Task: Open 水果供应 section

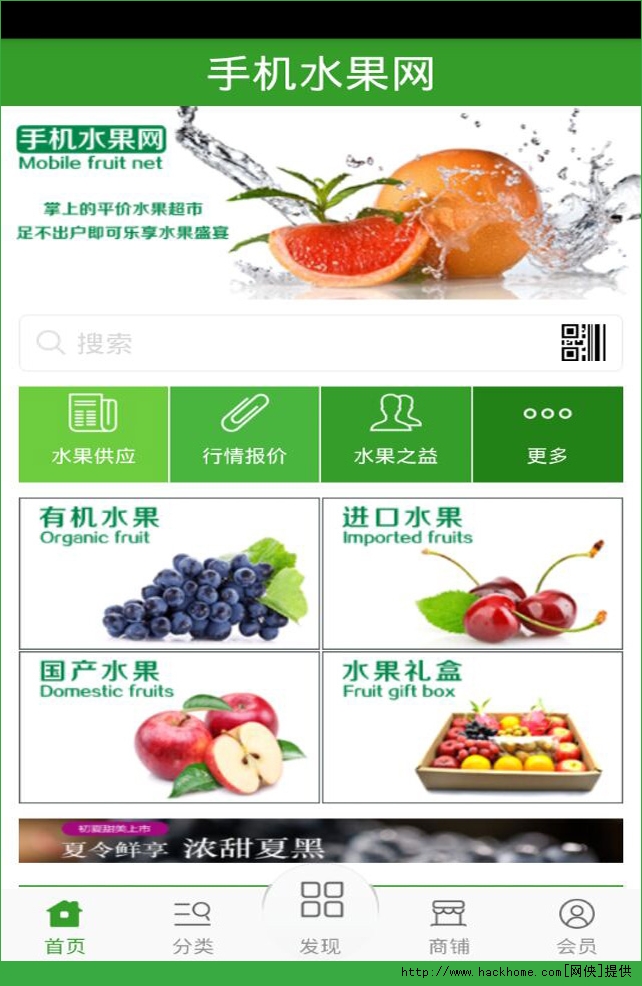Action: point(94,435)
